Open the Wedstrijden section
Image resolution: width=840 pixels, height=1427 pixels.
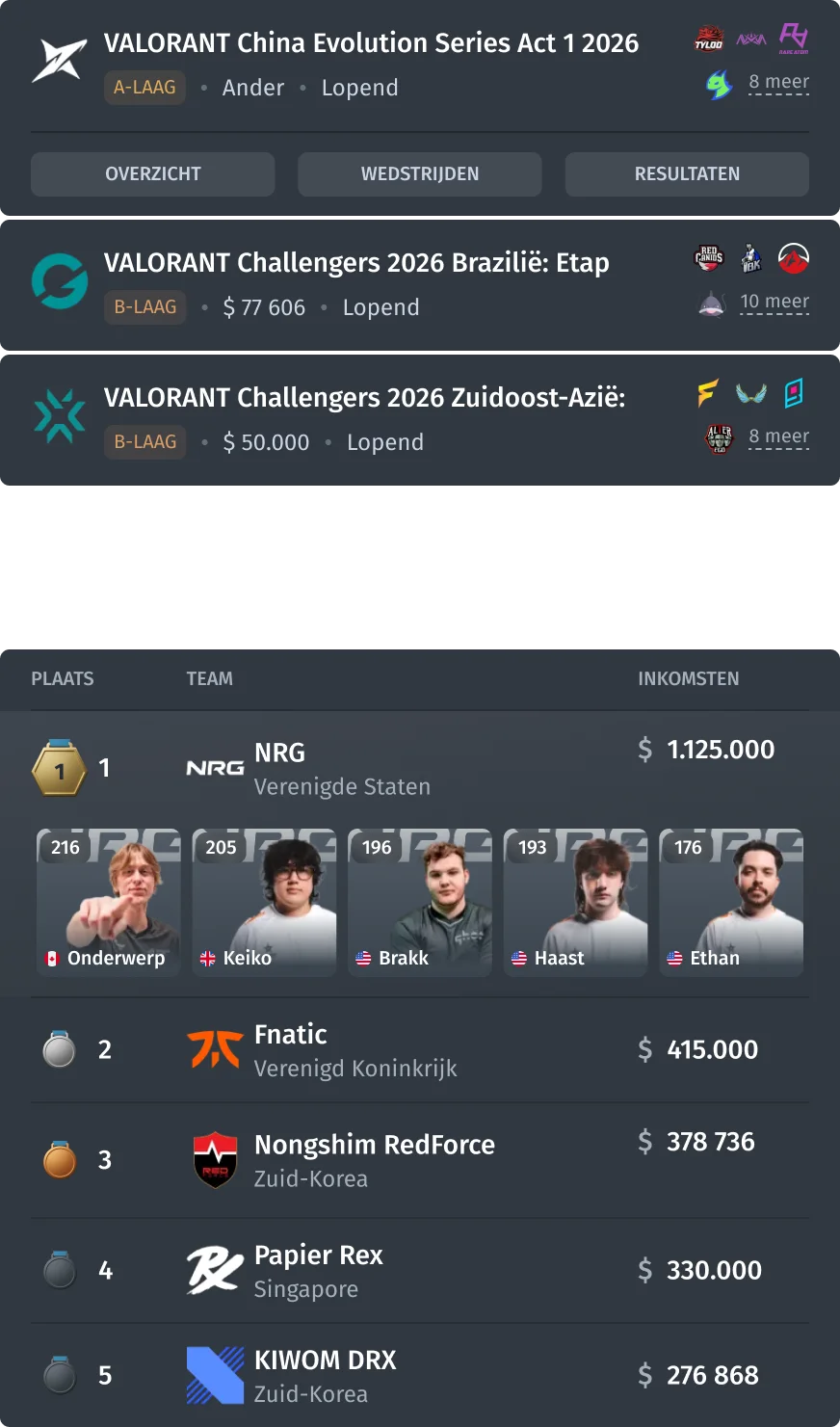coord(419,174)
